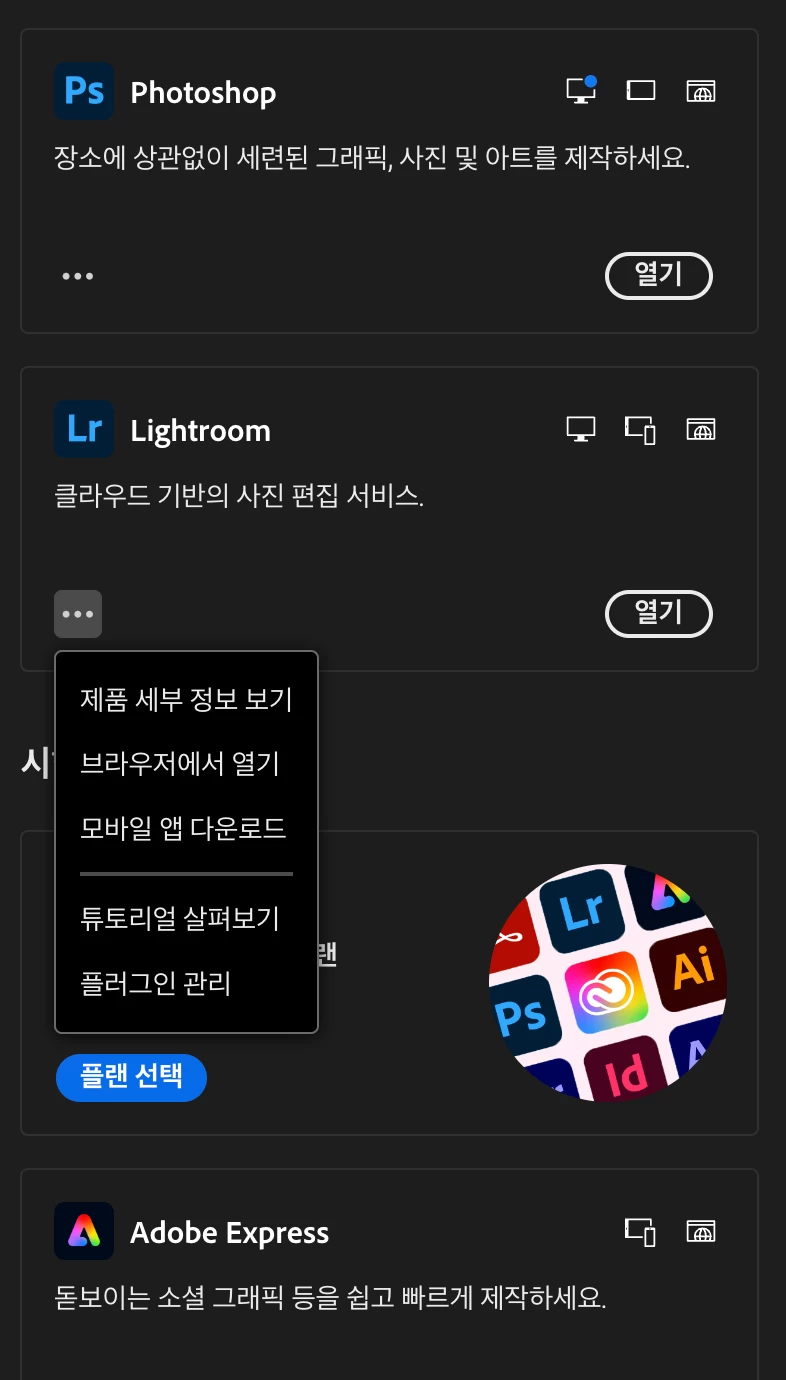Tap Adobe Express web platform icon
This screenshot has width=786, height=1380.
pos(701,1231)
